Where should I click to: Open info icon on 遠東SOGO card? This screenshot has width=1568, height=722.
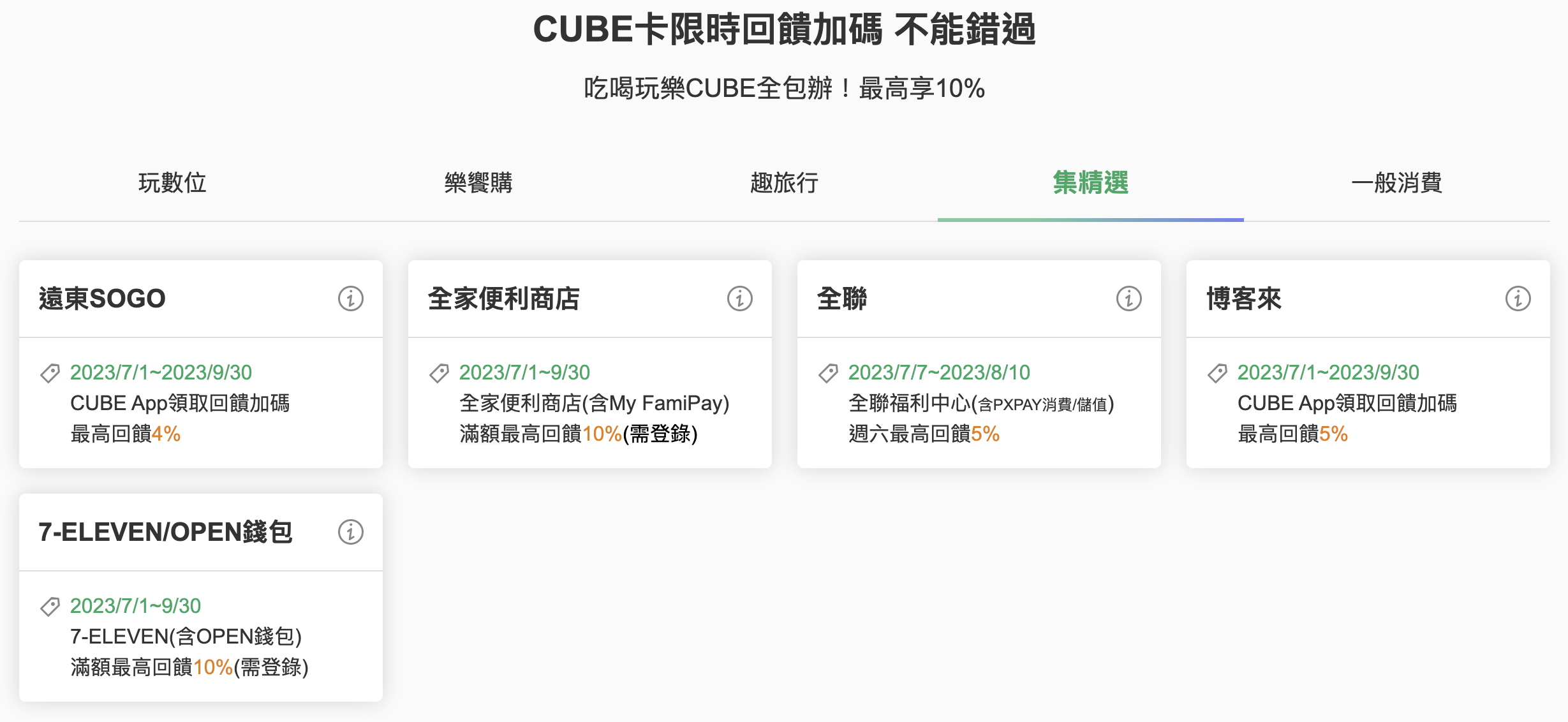[351, 298]
